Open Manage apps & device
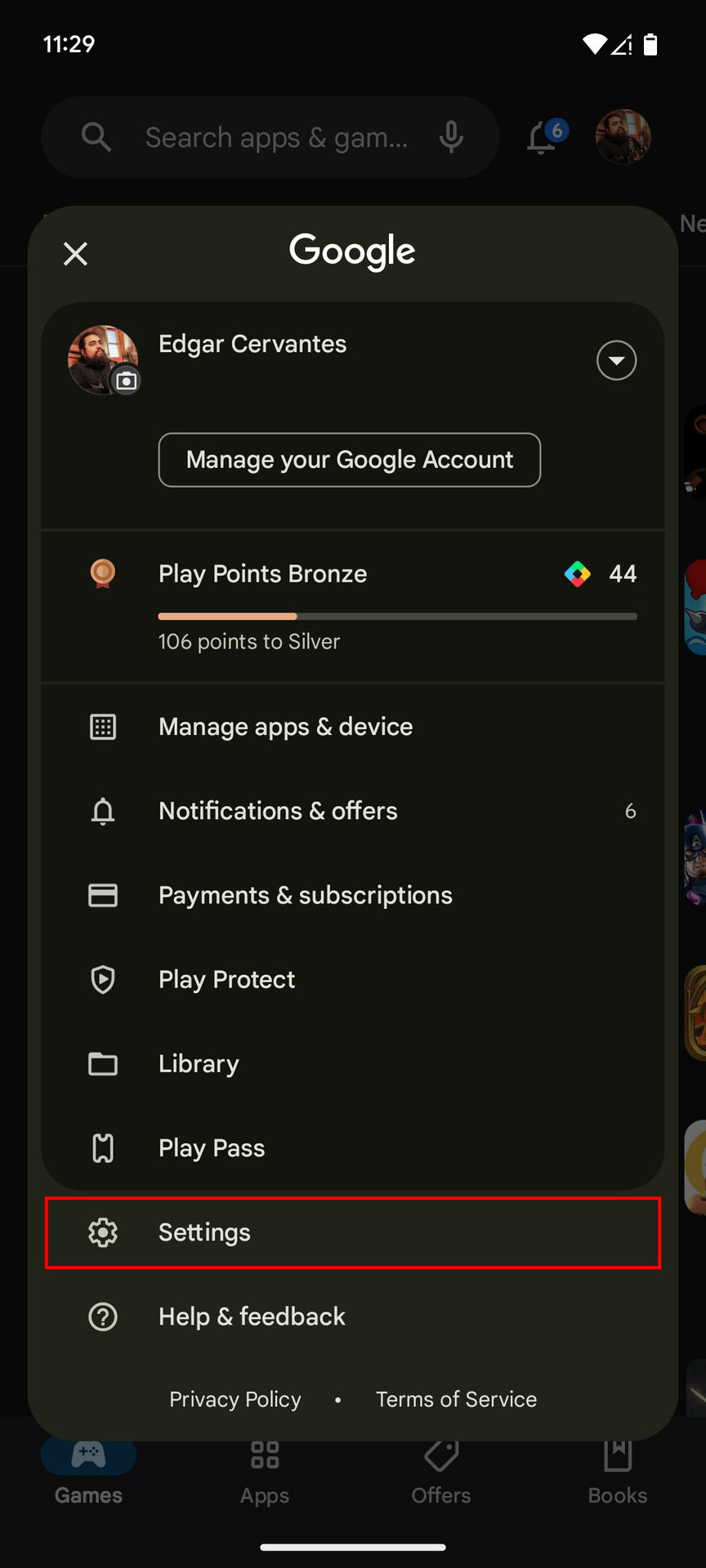The image size is (706, 1568). [x=353, y=727]
